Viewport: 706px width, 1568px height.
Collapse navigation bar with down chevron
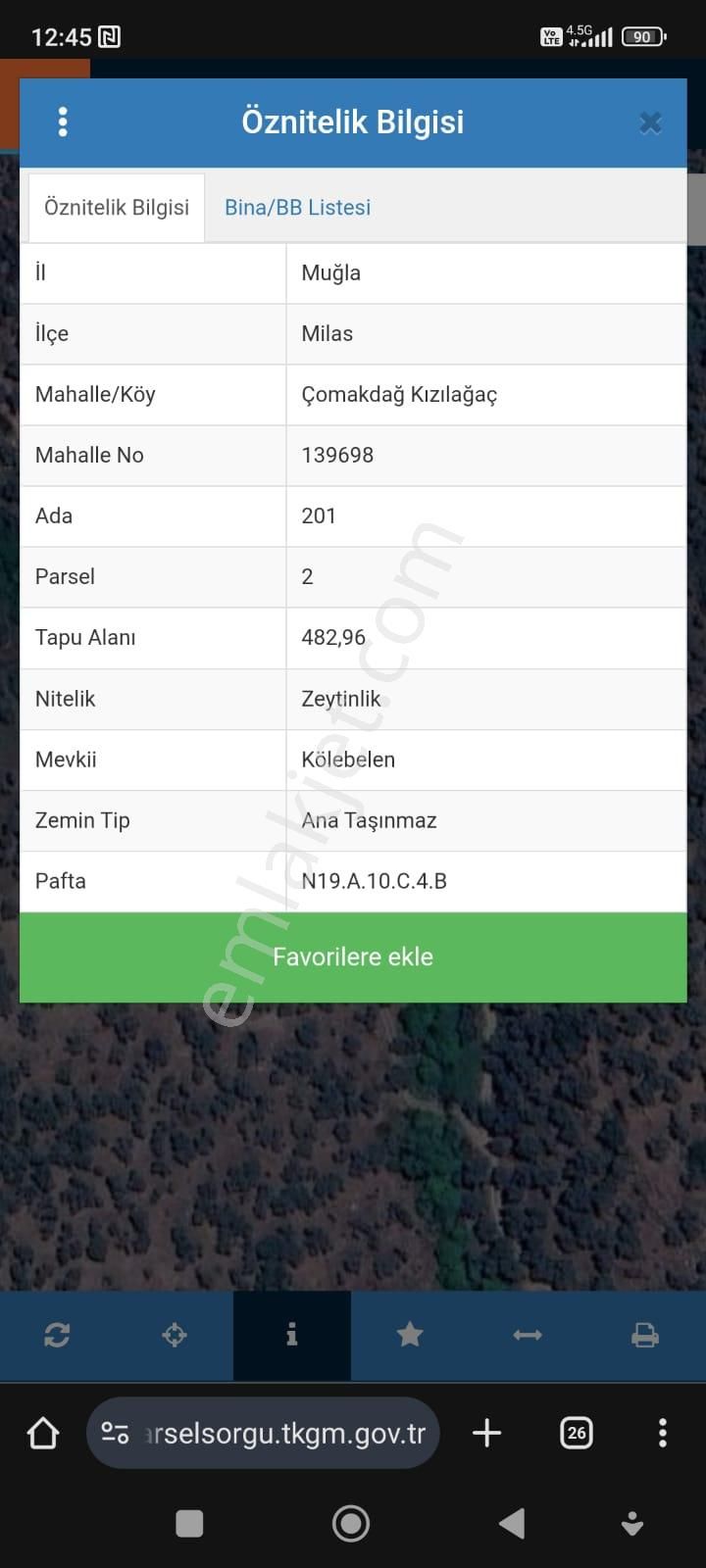(x=632, y=1523)
